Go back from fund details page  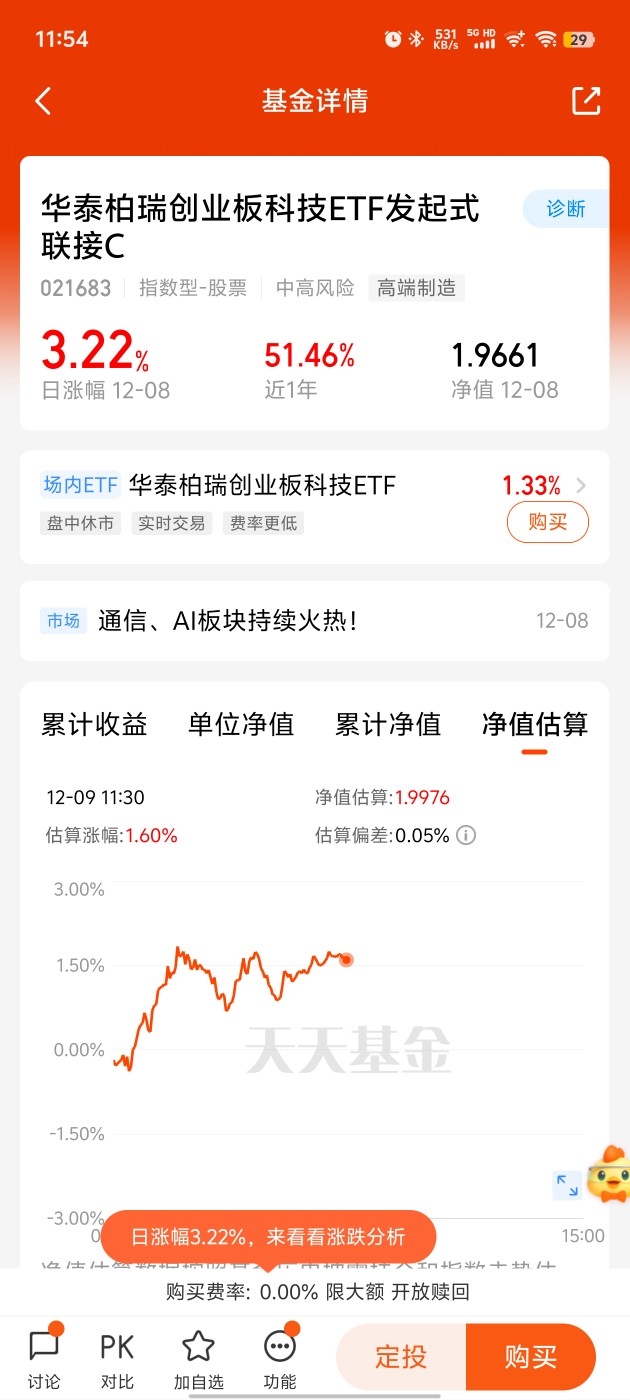tap(43, 101)
